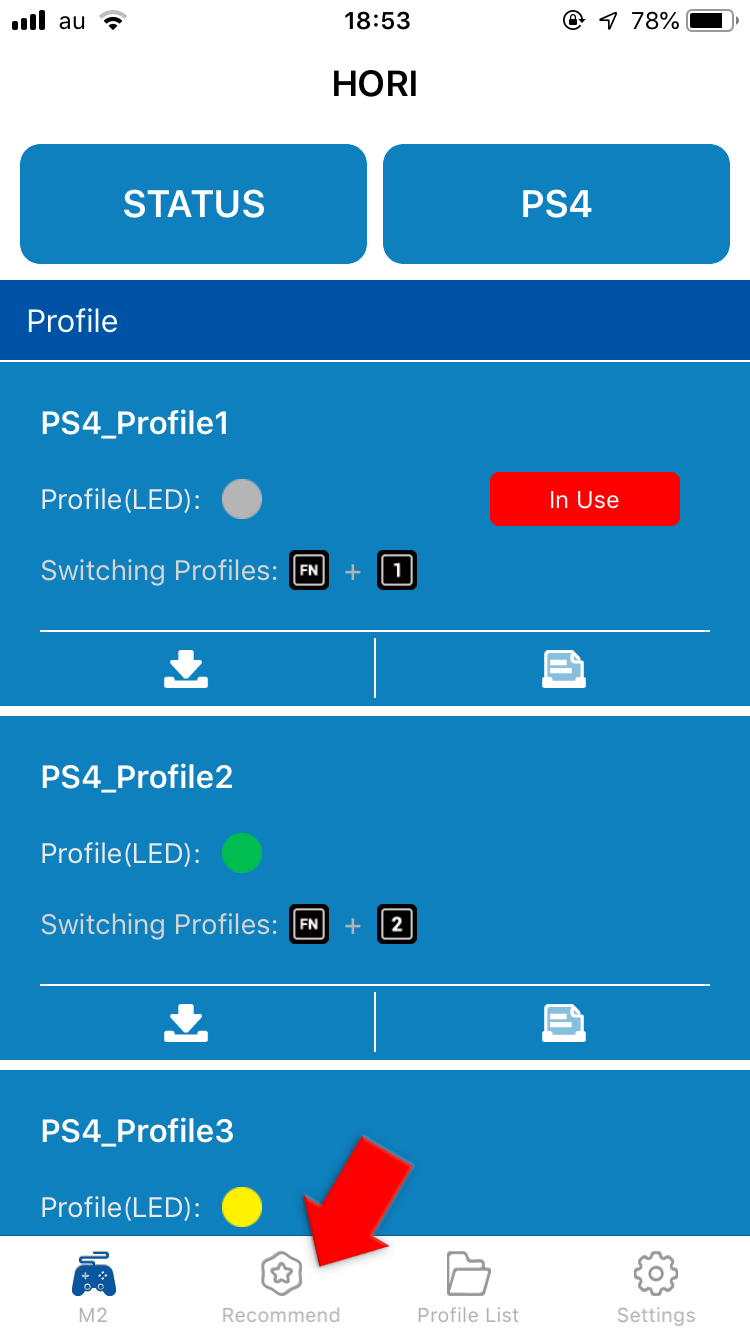
Task: Open the edit icon for PS4_Profile1
Action: point(563,669)
